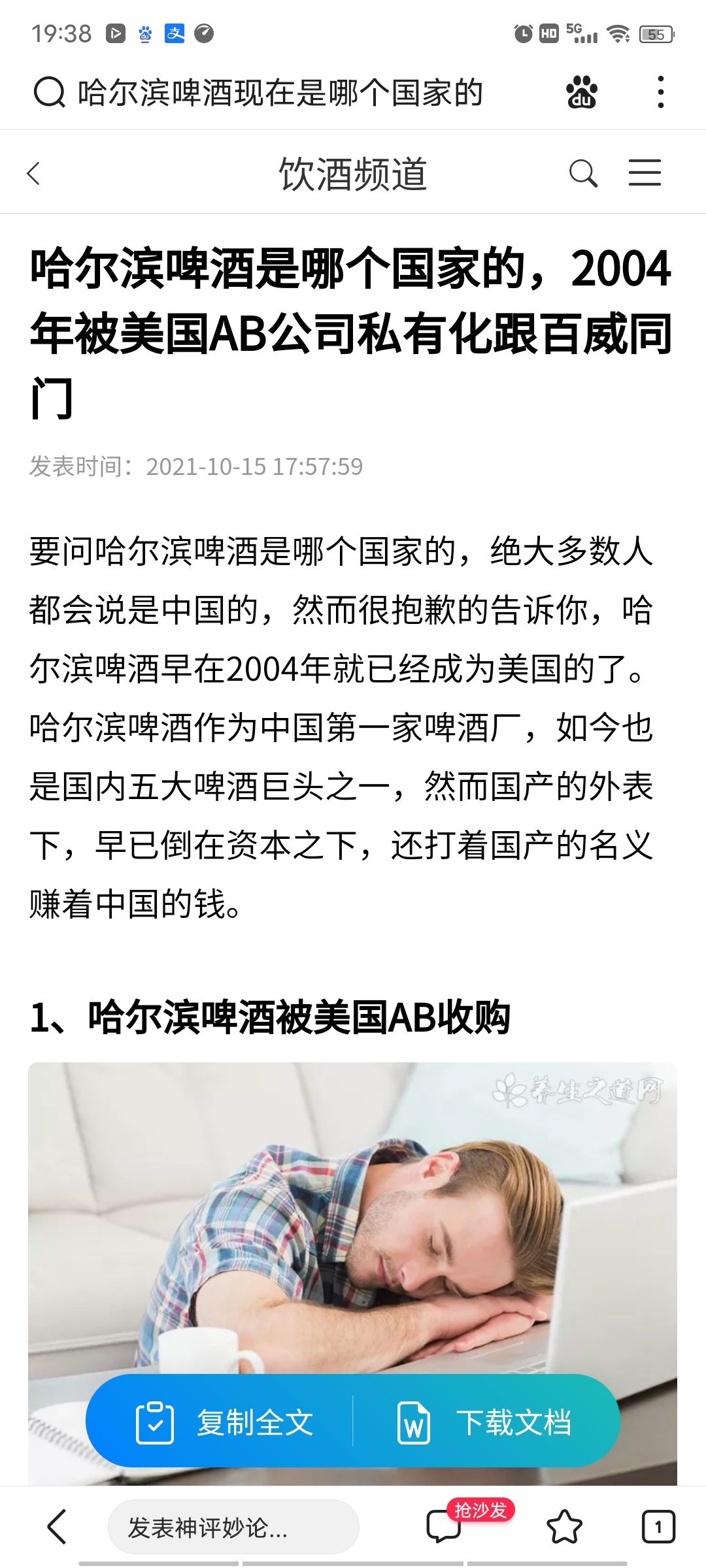706x1568 pixels.
Task: Go back from the 饮酒频道 page
Action: (x=34, y=174)
